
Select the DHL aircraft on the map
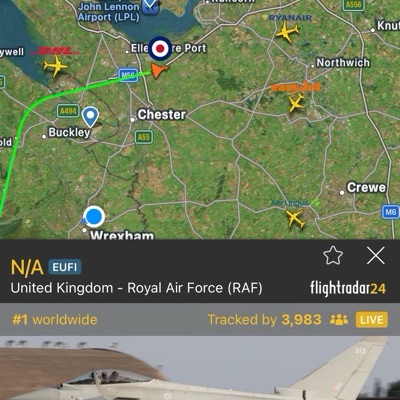pyautogui.click(x=55, y=65)
